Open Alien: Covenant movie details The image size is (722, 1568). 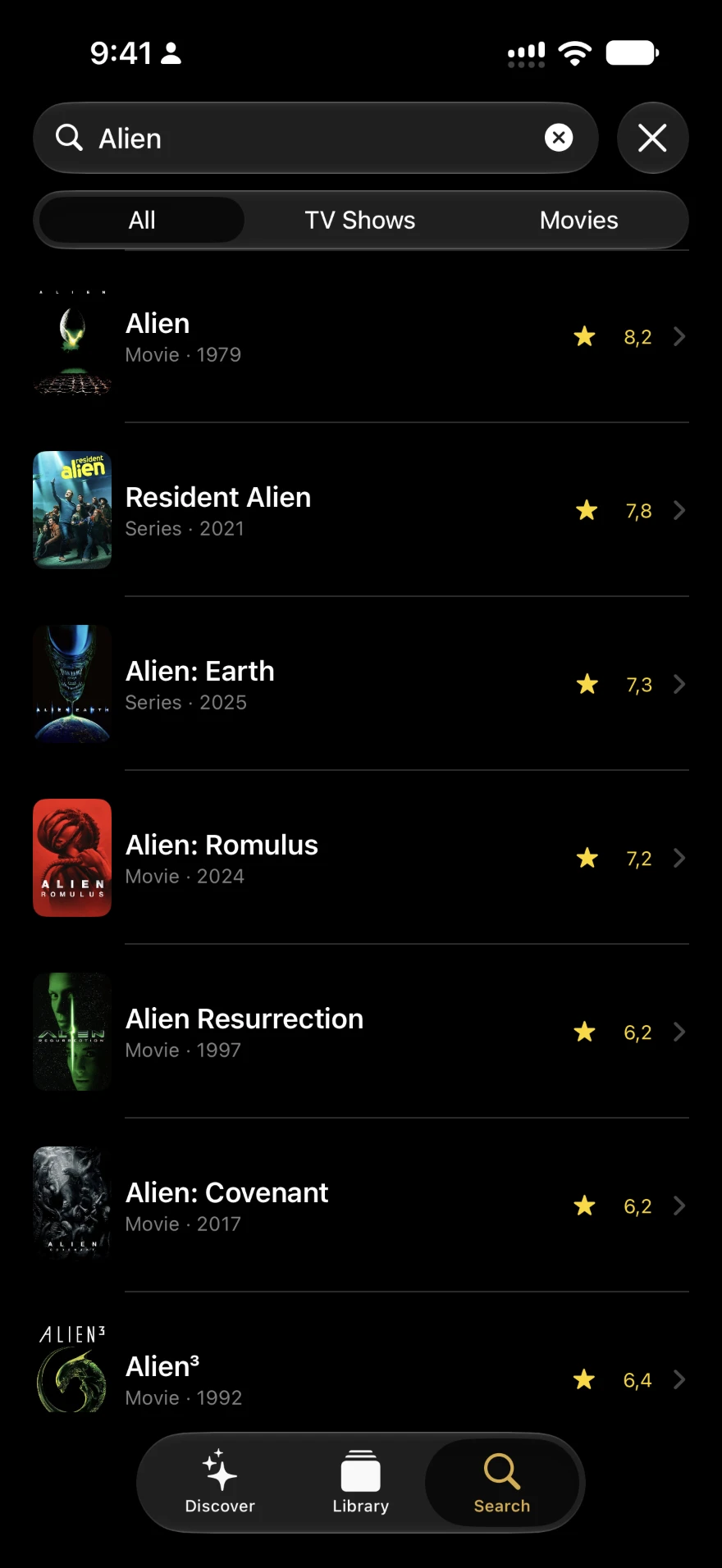tap(361, 1206)
